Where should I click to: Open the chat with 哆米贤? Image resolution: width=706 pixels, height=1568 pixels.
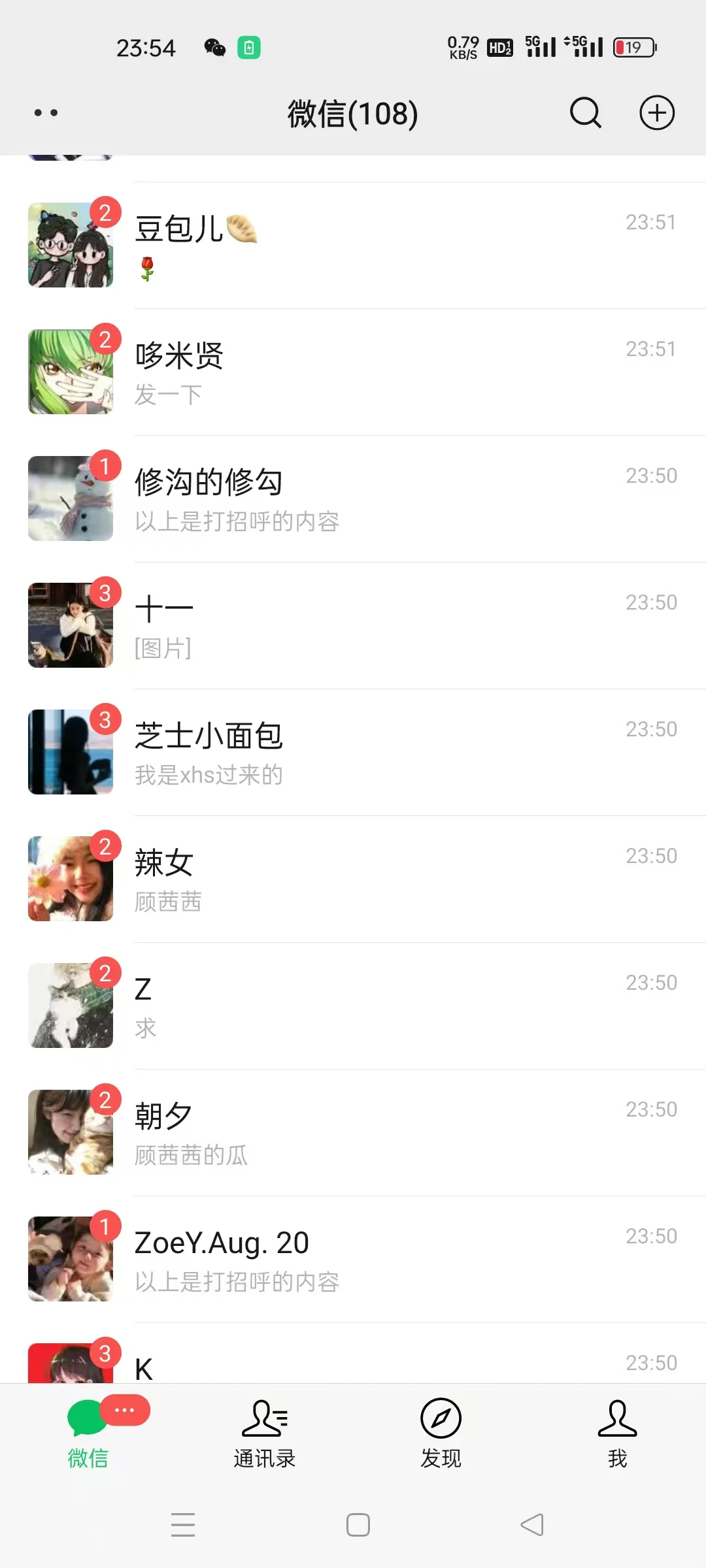pyautogui.click(x=353, y=372)
